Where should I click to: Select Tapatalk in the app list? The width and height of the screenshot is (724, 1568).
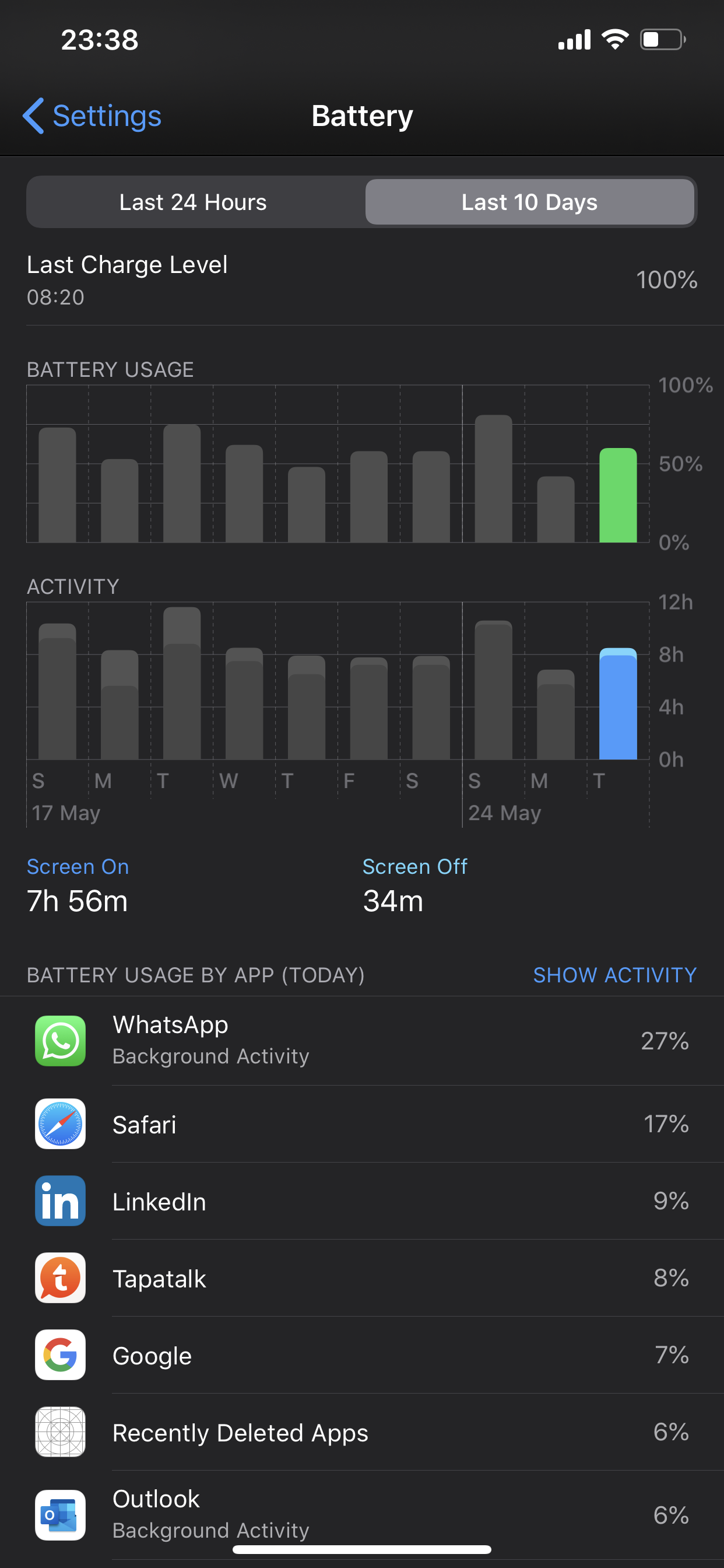point(361,1278)
